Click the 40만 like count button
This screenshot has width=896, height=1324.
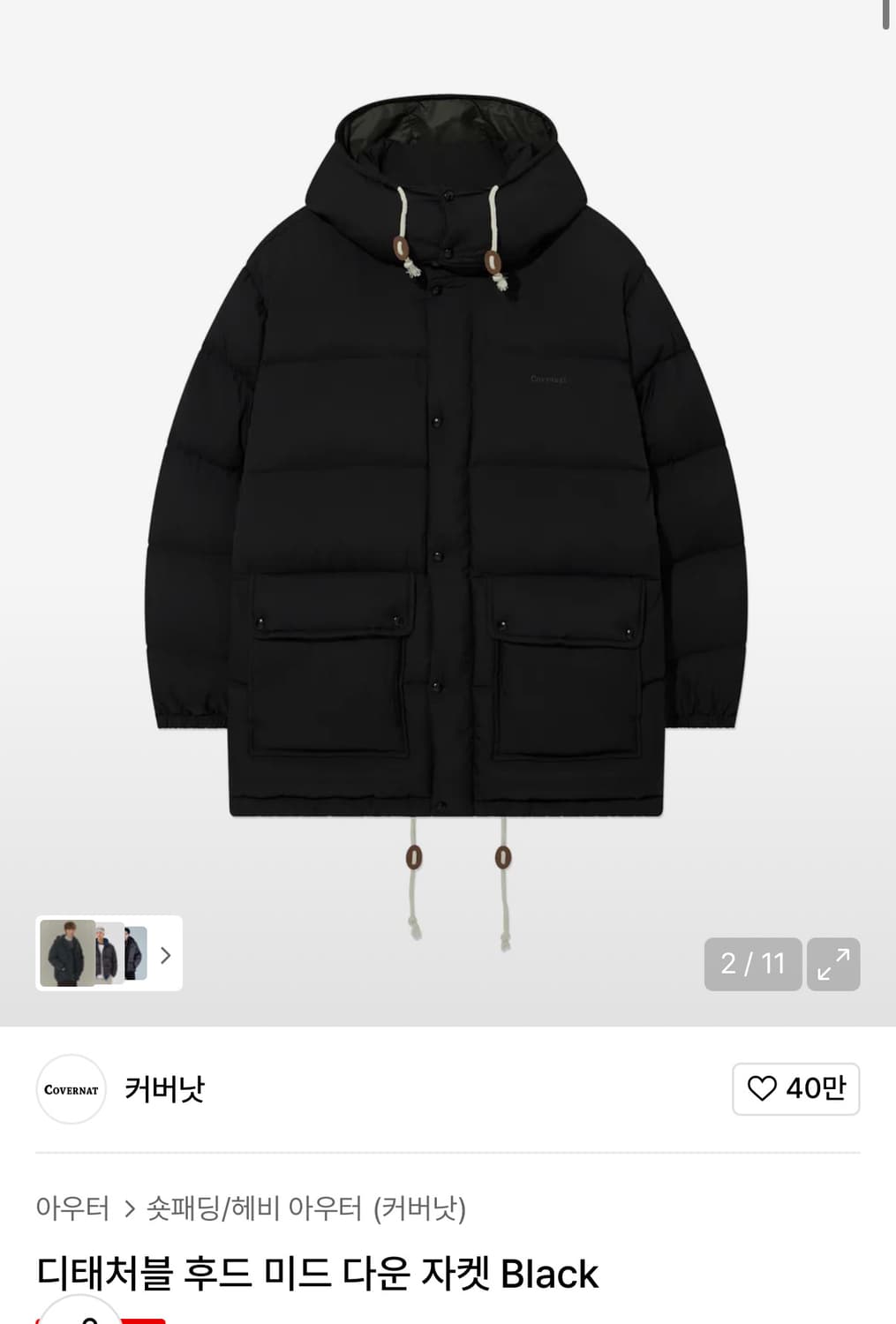(x=795, y=1089)
